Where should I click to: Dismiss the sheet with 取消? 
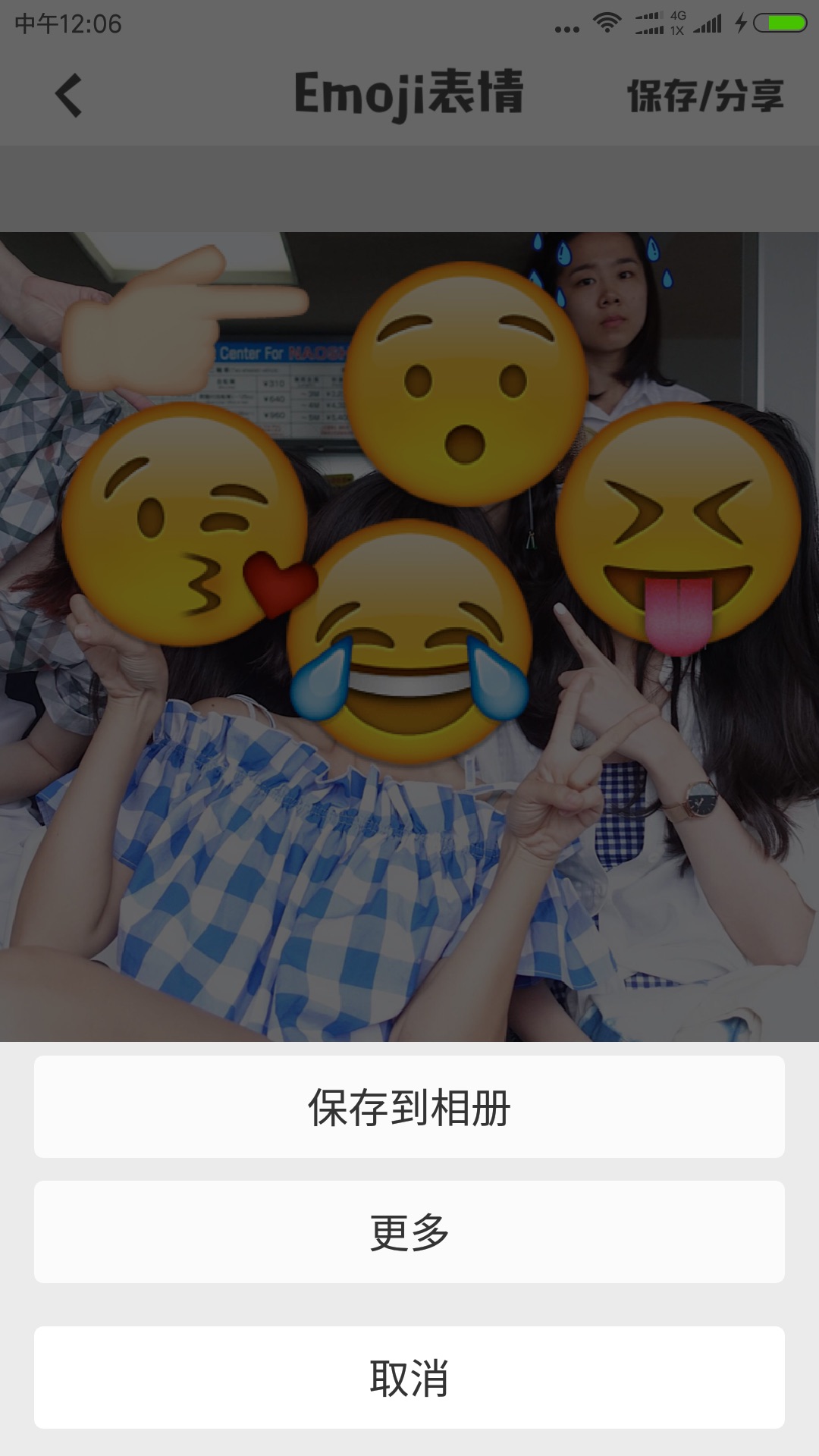tap(409, 1377)
